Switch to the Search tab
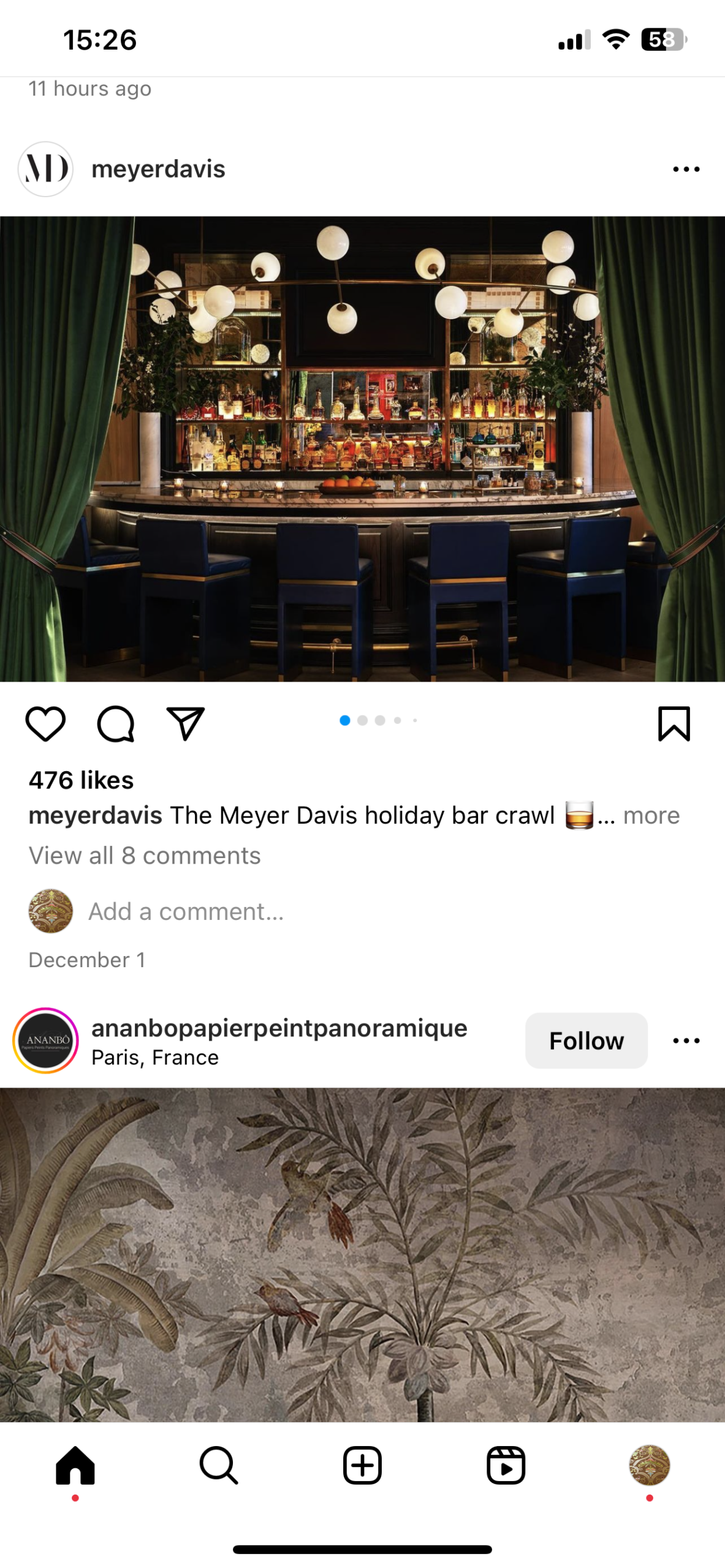 click(219, 1466)
